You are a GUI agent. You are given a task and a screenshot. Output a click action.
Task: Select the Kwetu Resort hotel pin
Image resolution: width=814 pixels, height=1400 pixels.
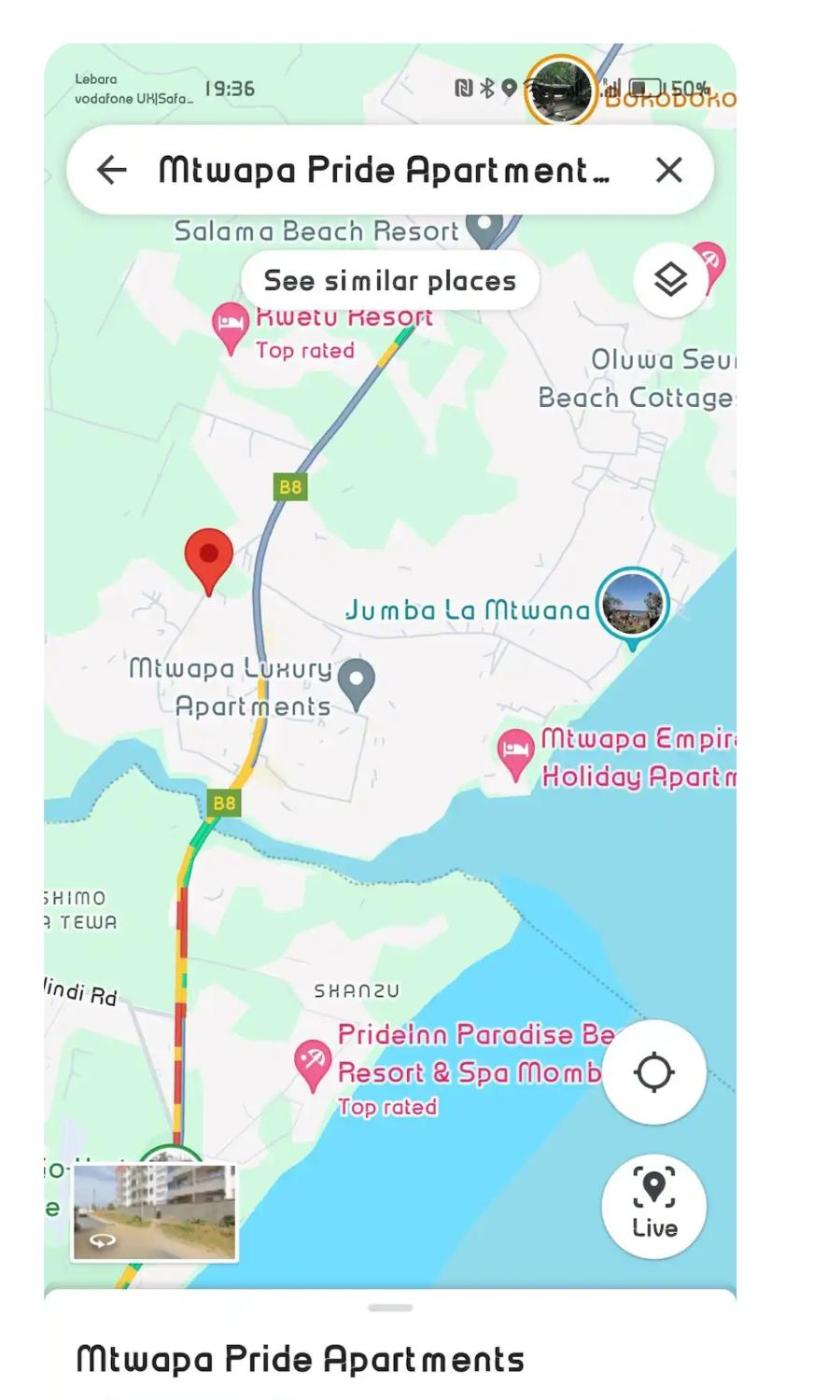tap(231, 325)
